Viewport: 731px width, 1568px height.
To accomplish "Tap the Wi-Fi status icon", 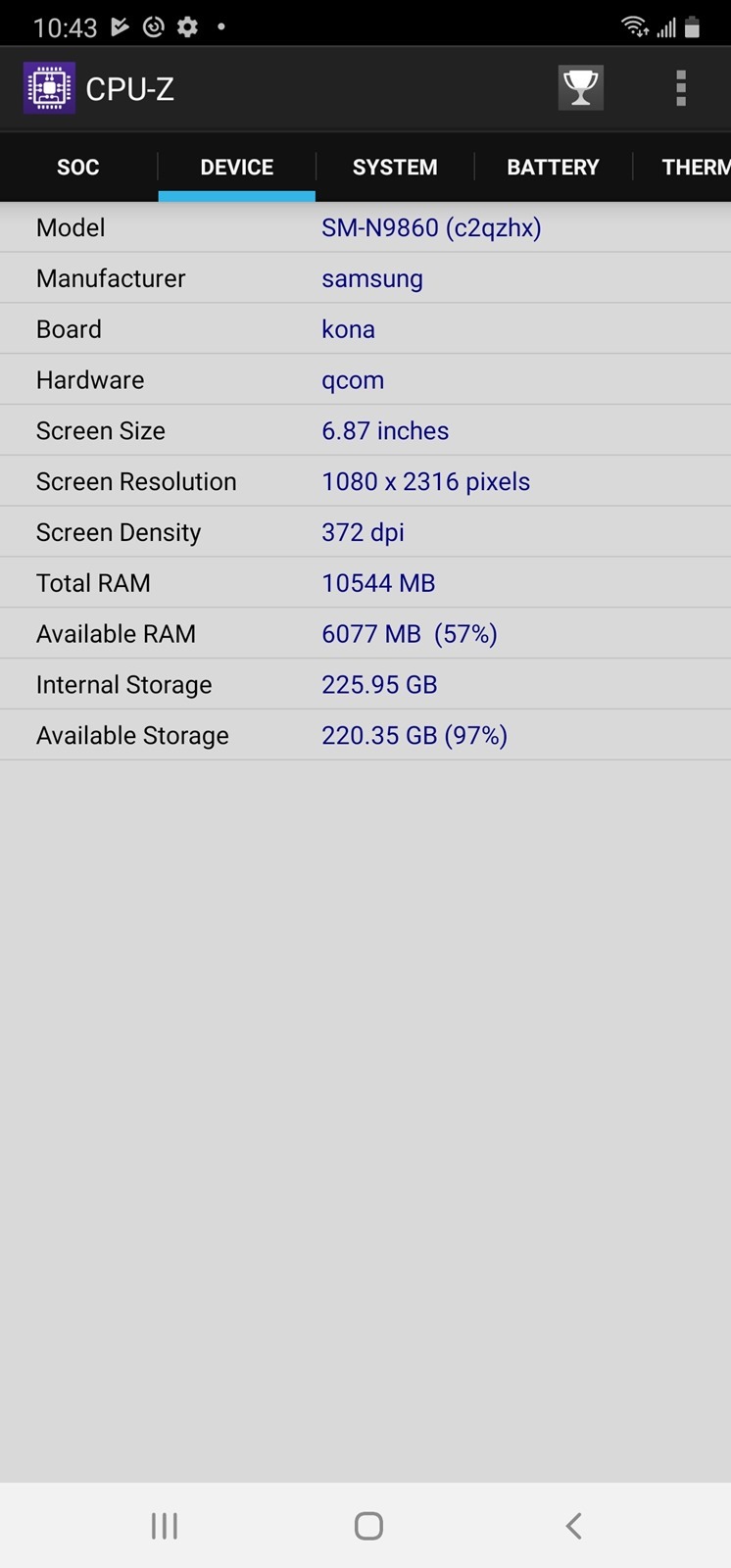I will pos(633,26).
